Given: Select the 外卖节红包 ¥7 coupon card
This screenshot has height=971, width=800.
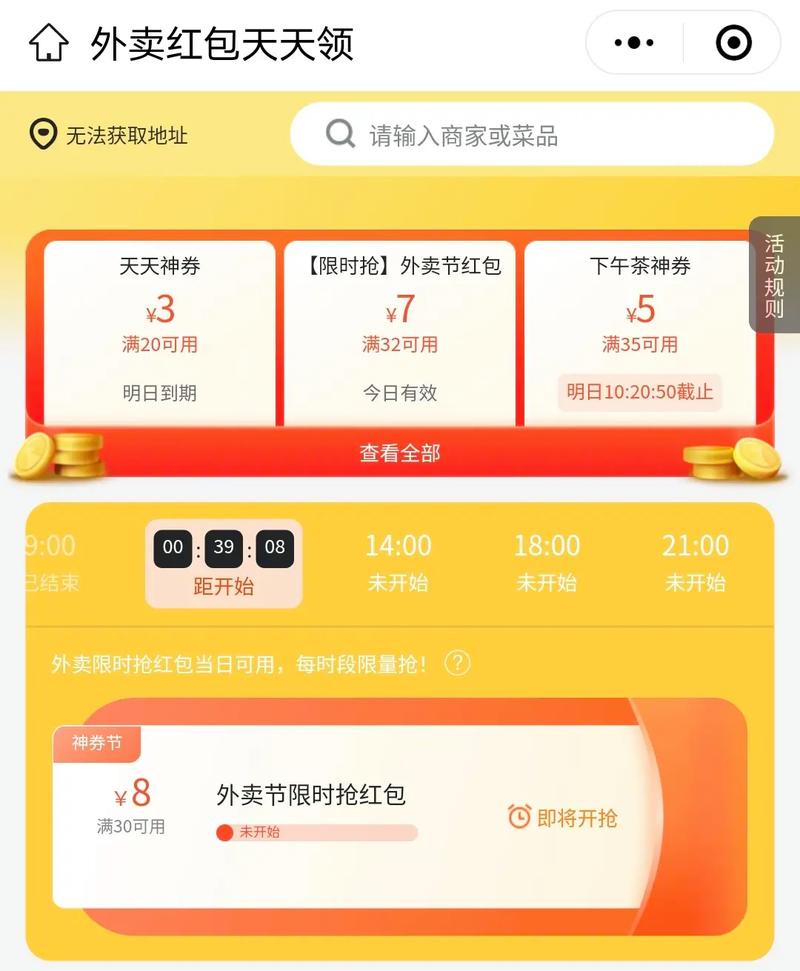Looking at the screenshot, I should pyautogui.click(x=400, y=330).
